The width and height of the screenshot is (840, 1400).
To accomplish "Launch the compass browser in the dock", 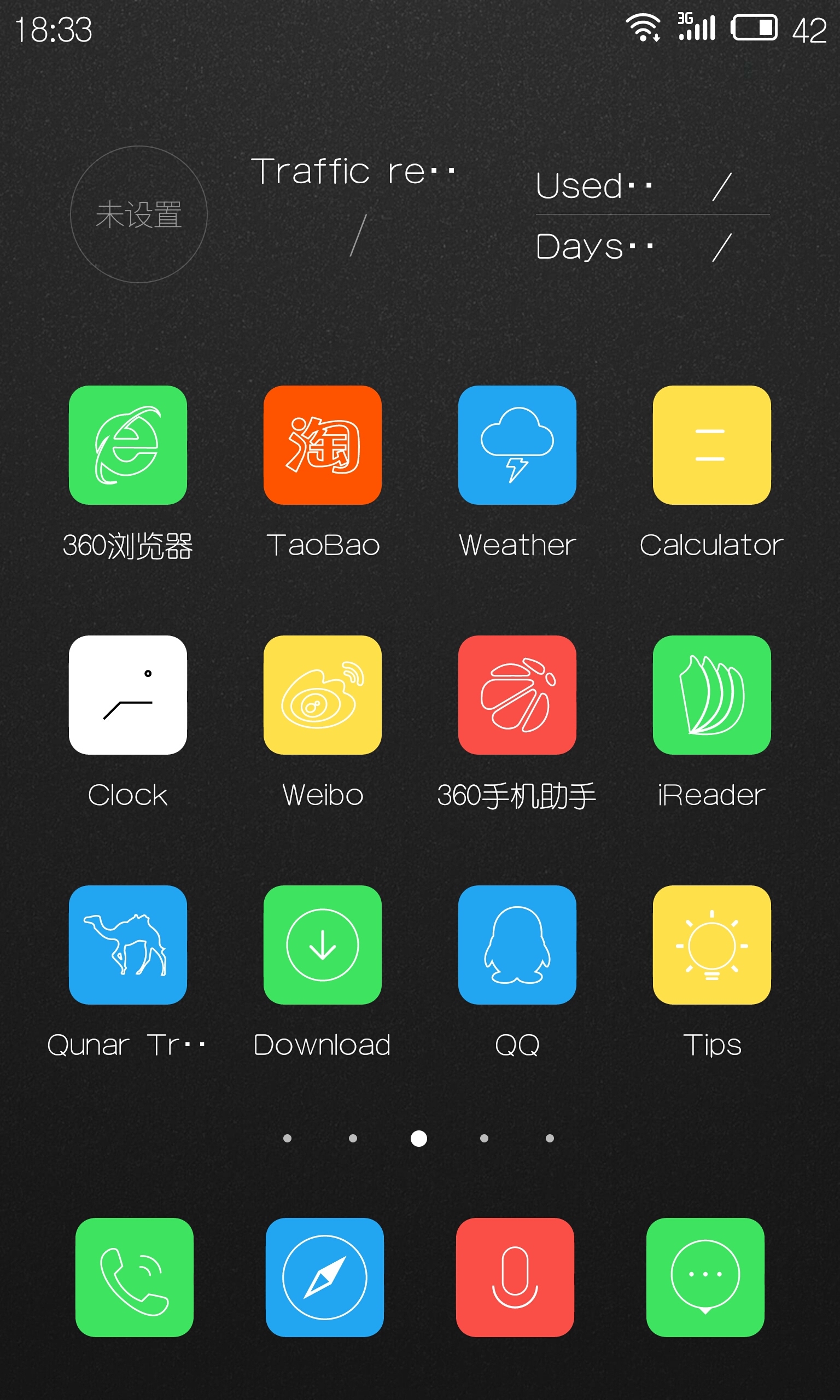I will click(325, 1277).
